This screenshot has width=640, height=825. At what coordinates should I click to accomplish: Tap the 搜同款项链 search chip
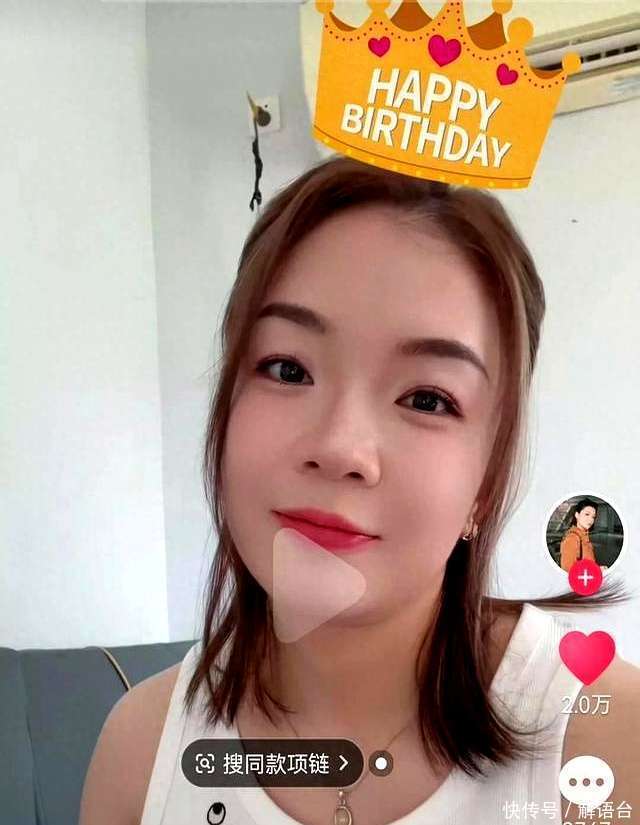point(272,764)
